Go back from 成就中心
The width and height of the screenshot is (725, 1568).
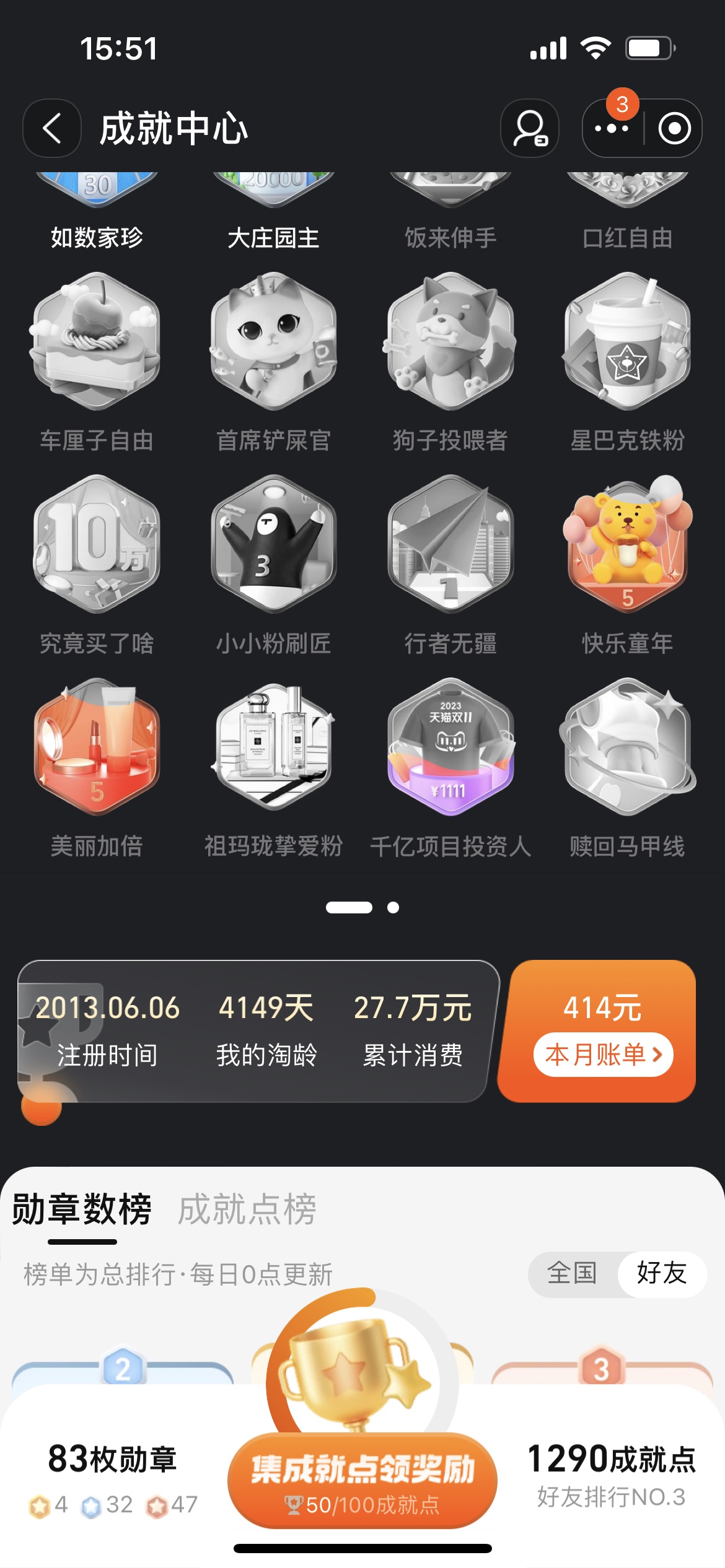pos(52,129)
